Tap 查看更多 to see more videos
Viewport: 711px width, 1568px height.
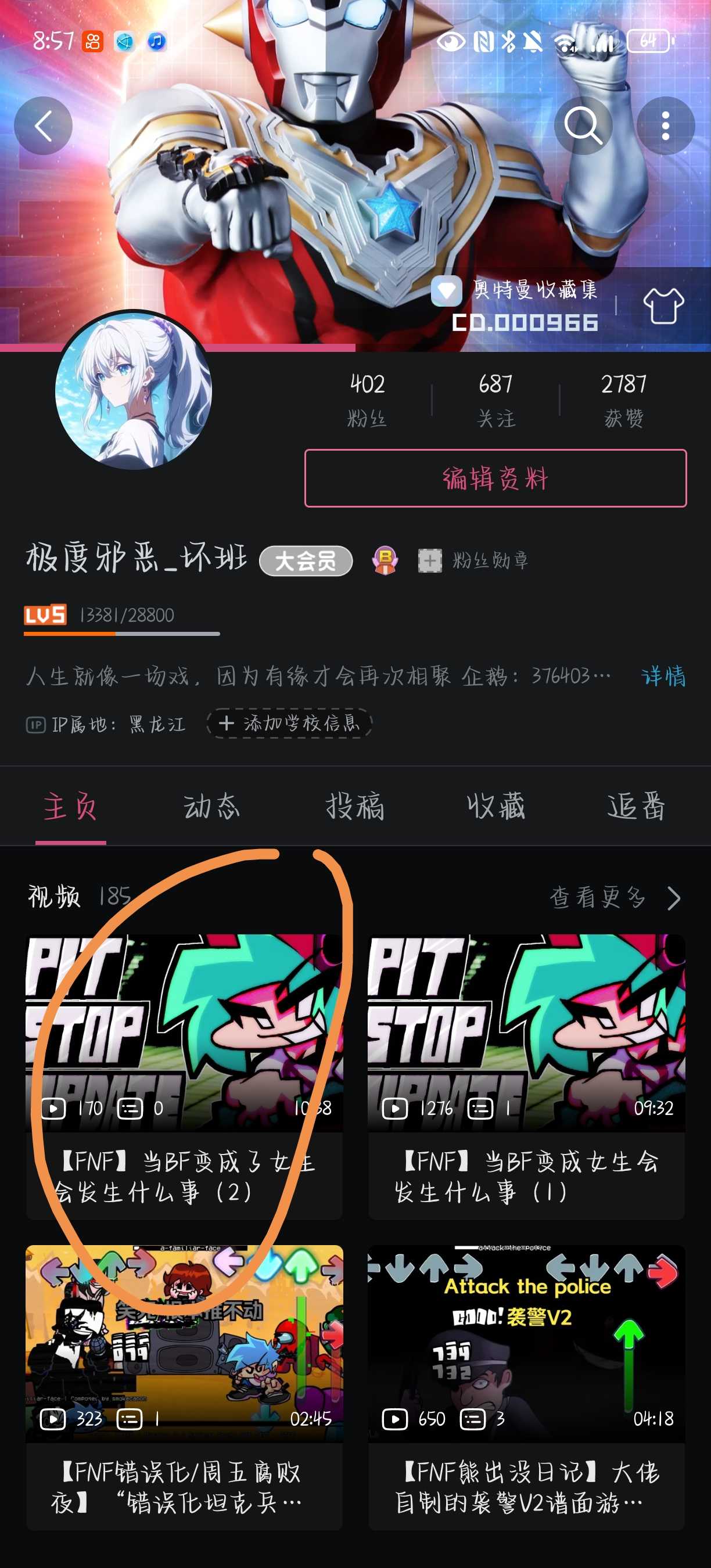pyautogui.click(x=613, y=897)
